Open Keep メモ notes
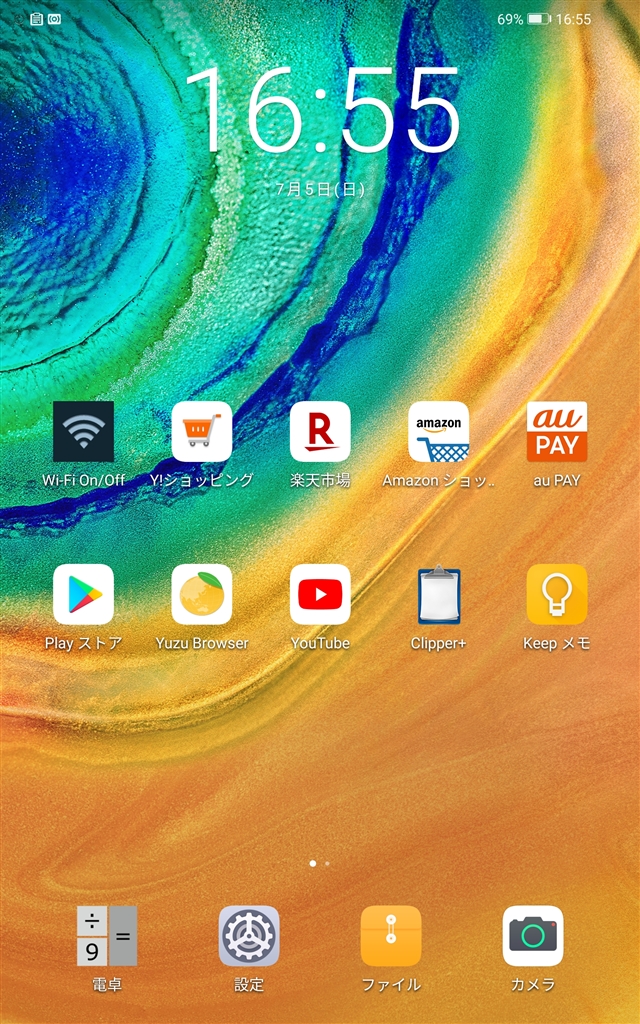 point(557,594)
